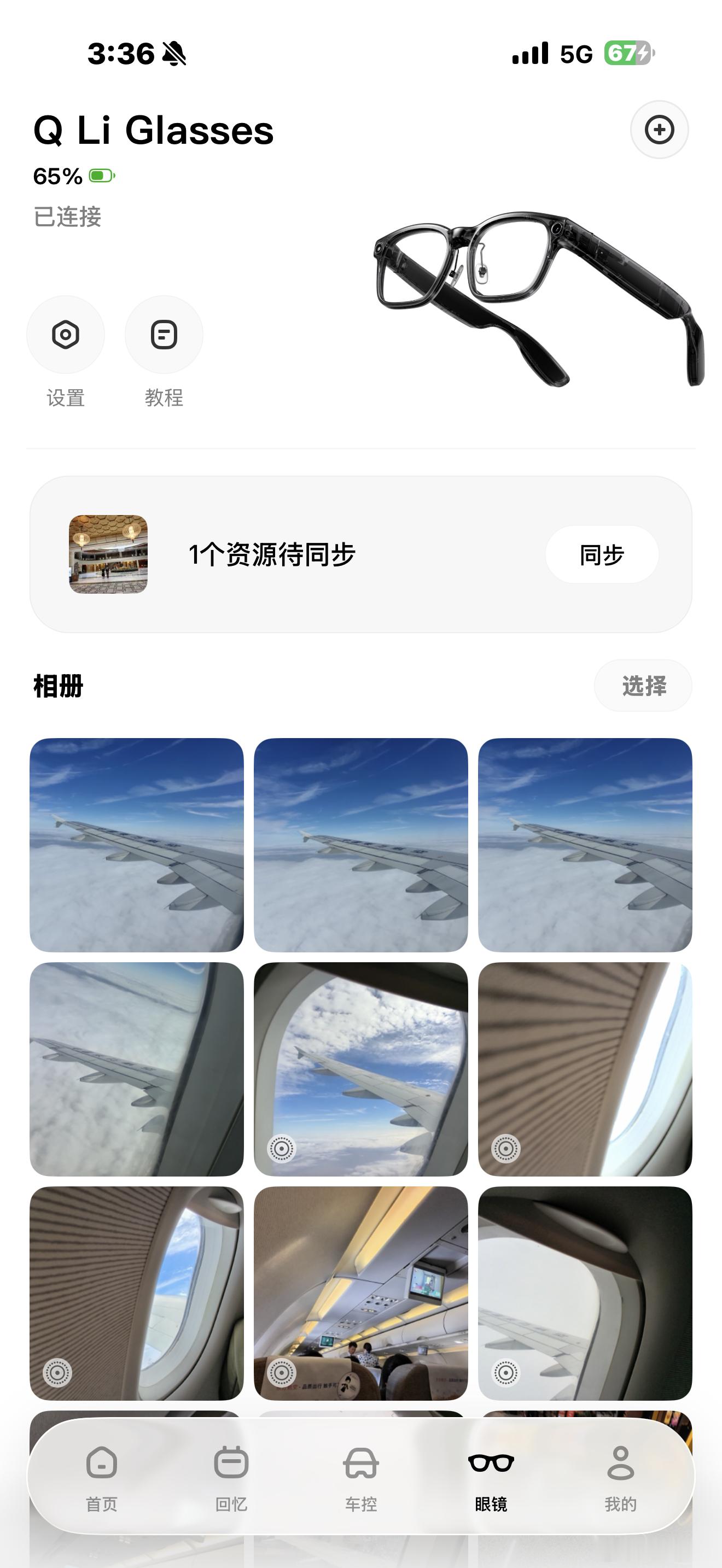Tap the 1个资源待同步 pending sync banner
Screen dimensions: 722x1568
point(274,554)
